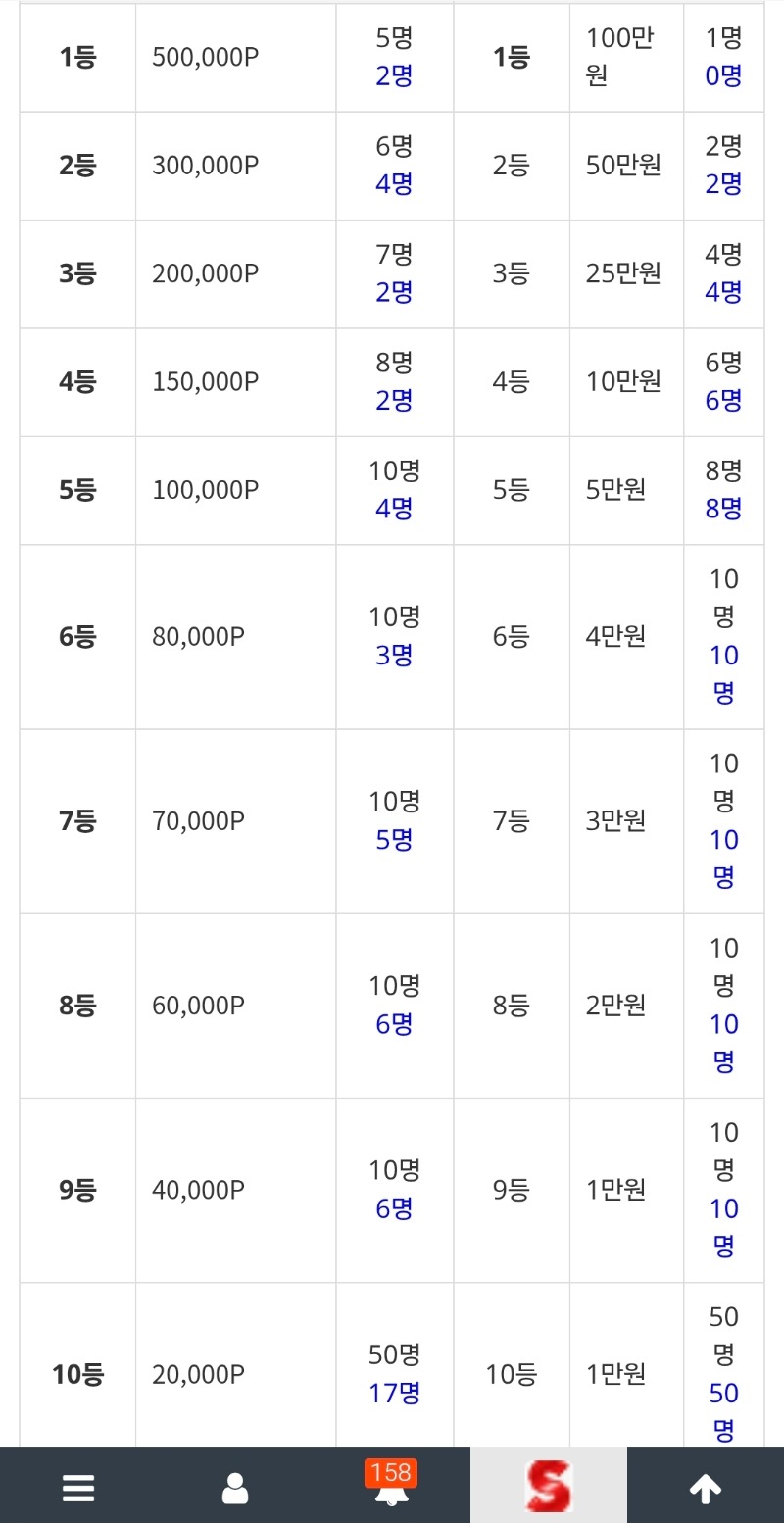784x1523 pixels.
Task: Open the notifications bell showing 158
Action: pyautogui.click(x=392, y=1485)
